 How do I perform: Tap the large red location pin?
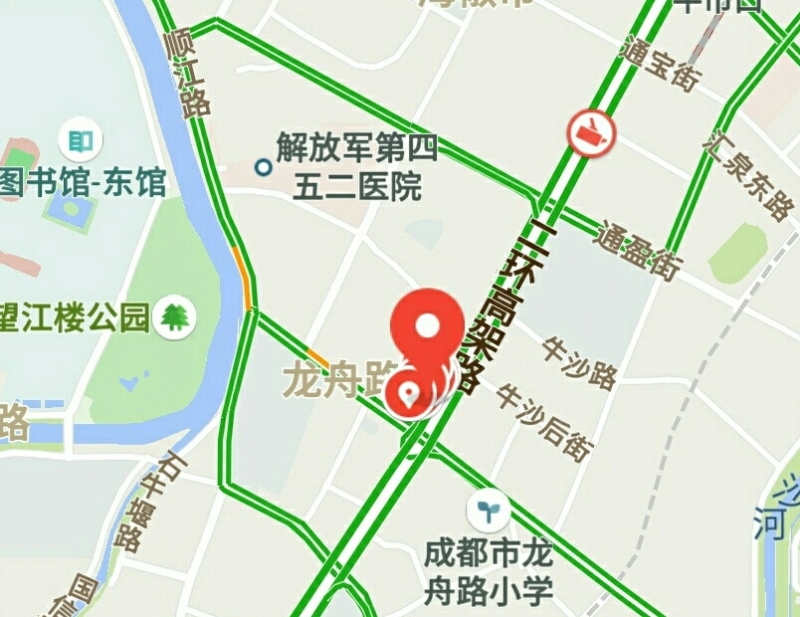428,327
